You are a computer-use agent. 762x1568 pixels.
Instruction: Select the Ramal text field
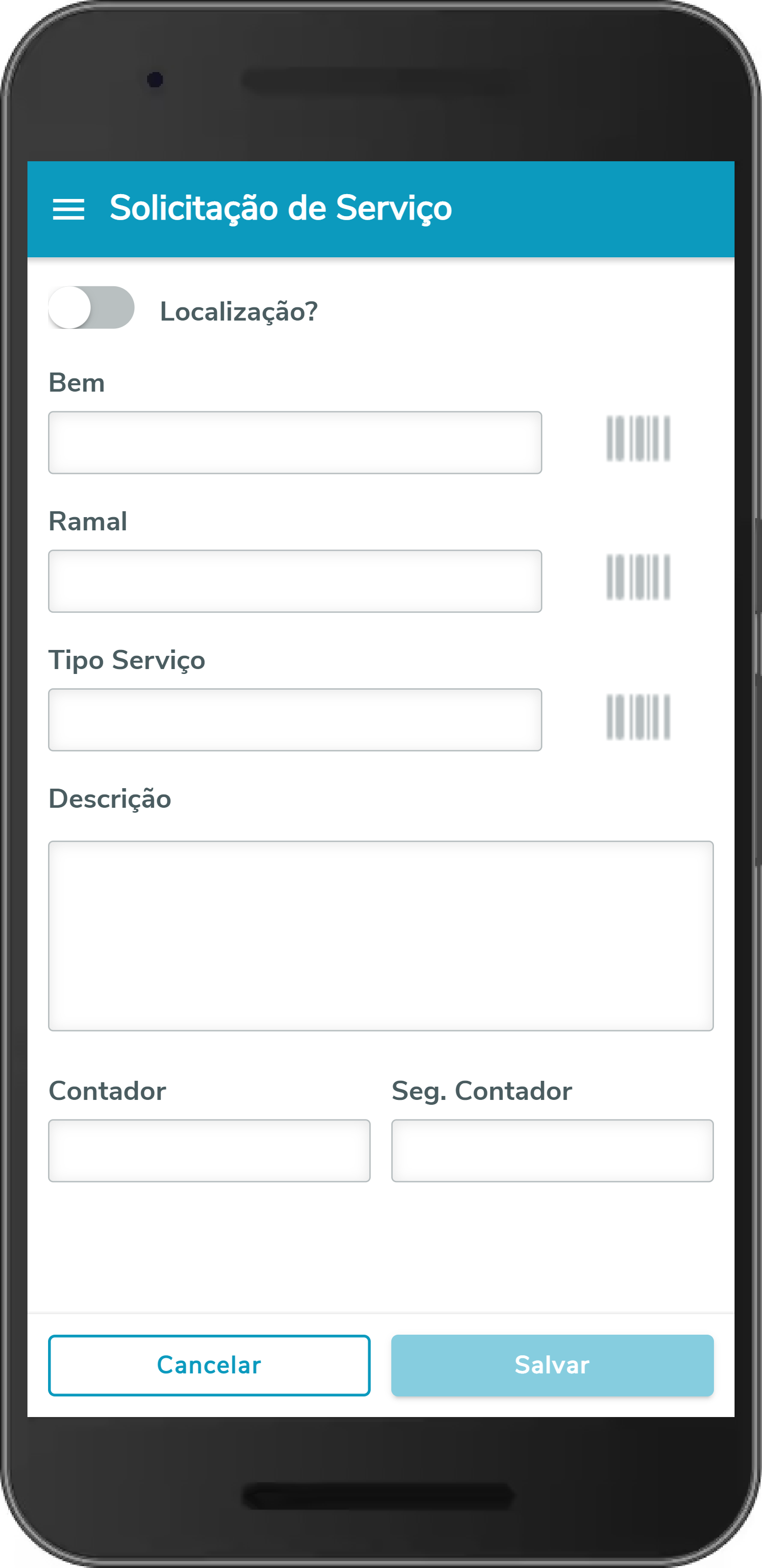(295, 581)
